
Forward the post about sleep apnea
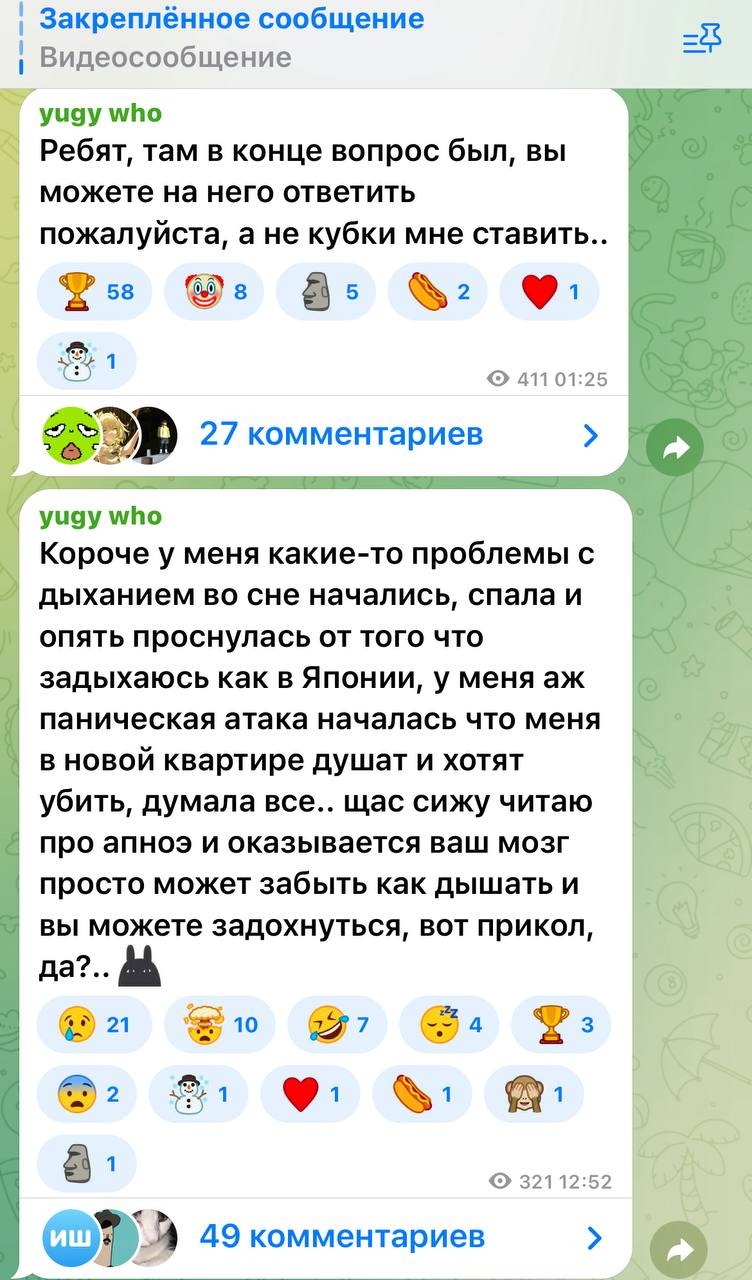click(679, 1249)
